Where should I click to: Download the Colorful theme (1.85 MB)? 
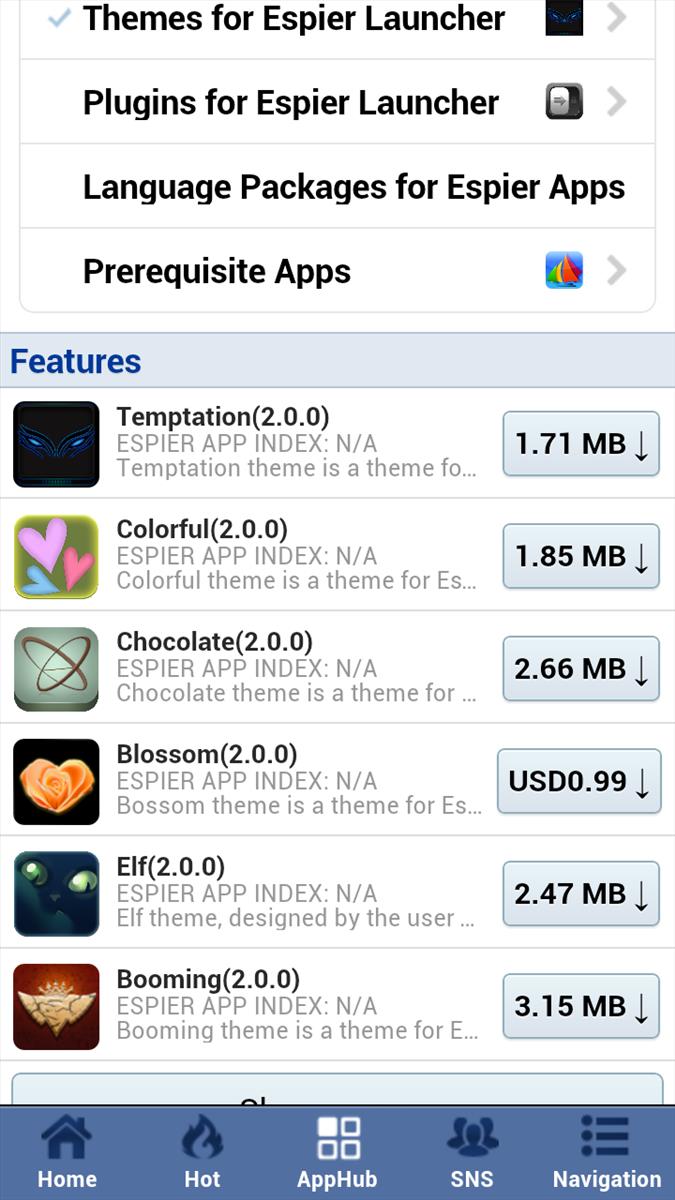click(x=581, y=556)
